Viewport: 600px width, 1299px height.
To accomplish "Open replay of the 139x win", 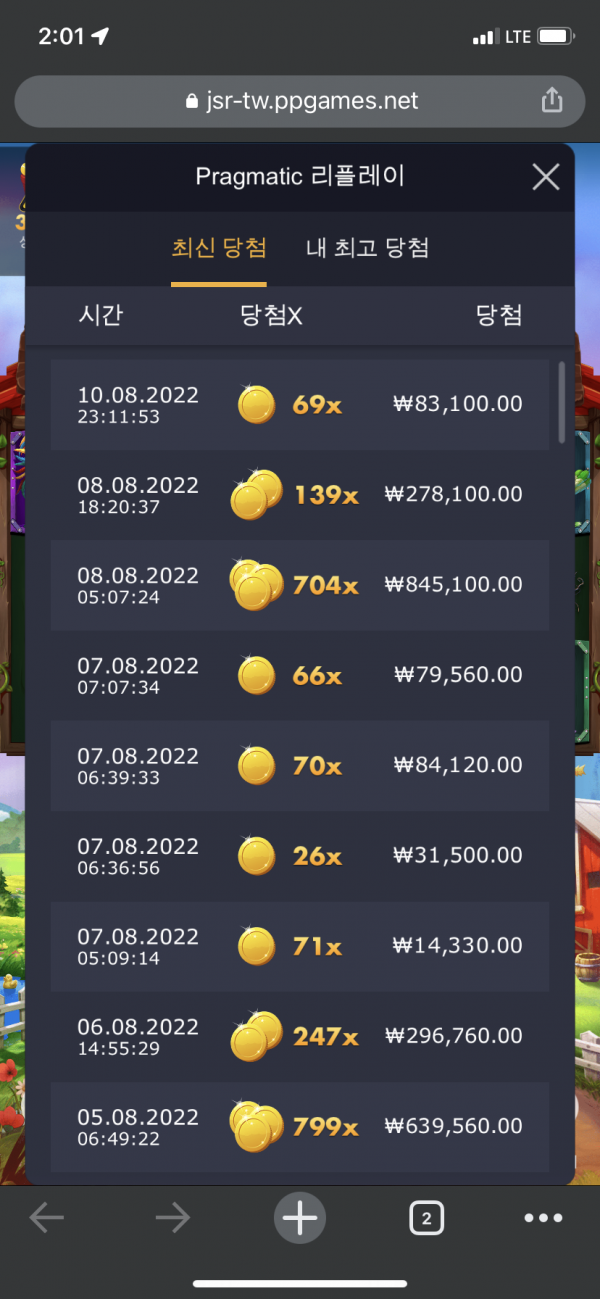I will (300, 494).
